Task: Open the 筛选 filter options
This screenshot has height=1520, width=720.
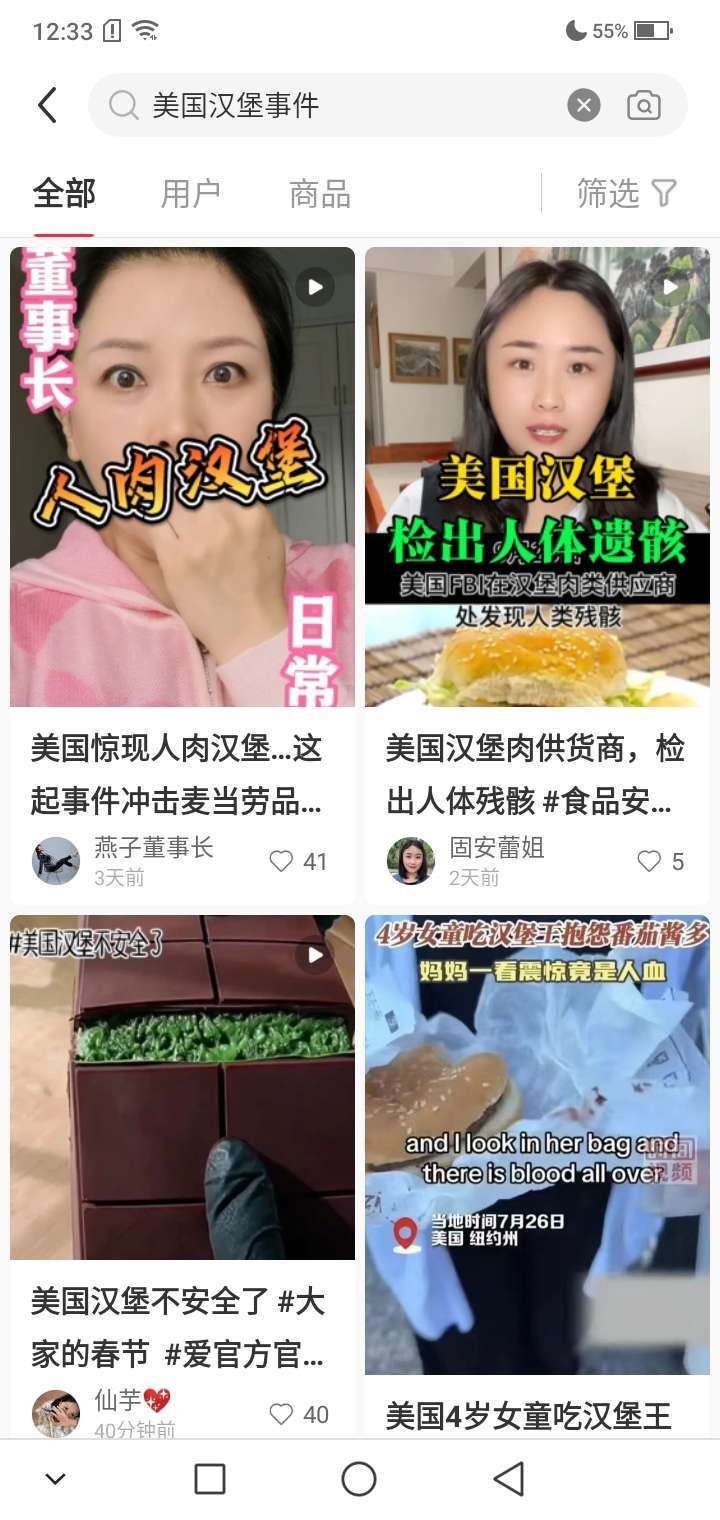Action: click(x=627, y=193)
